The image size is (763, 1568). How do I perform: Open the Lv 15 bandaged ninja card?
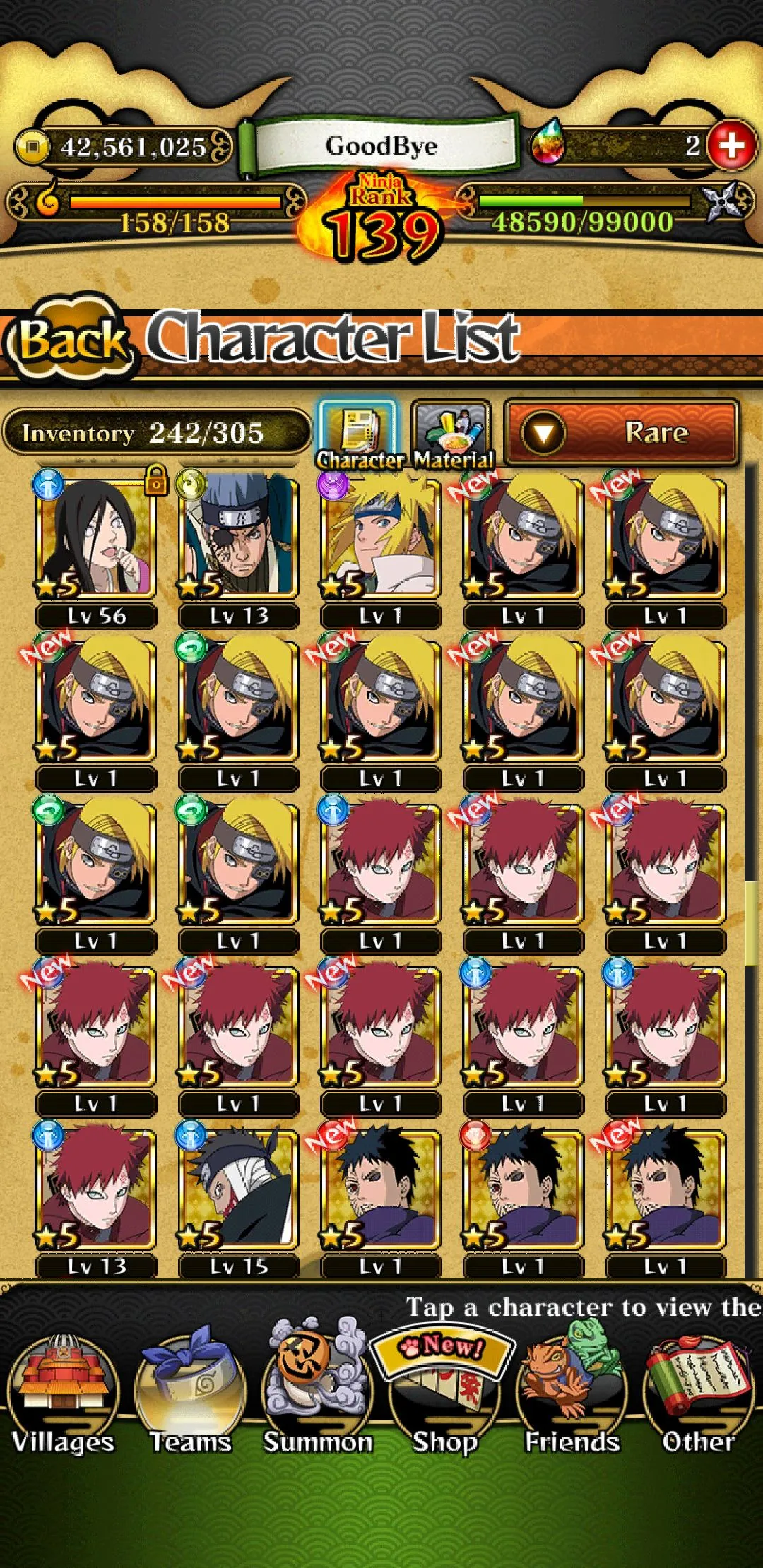click(x=239, y=1192)
